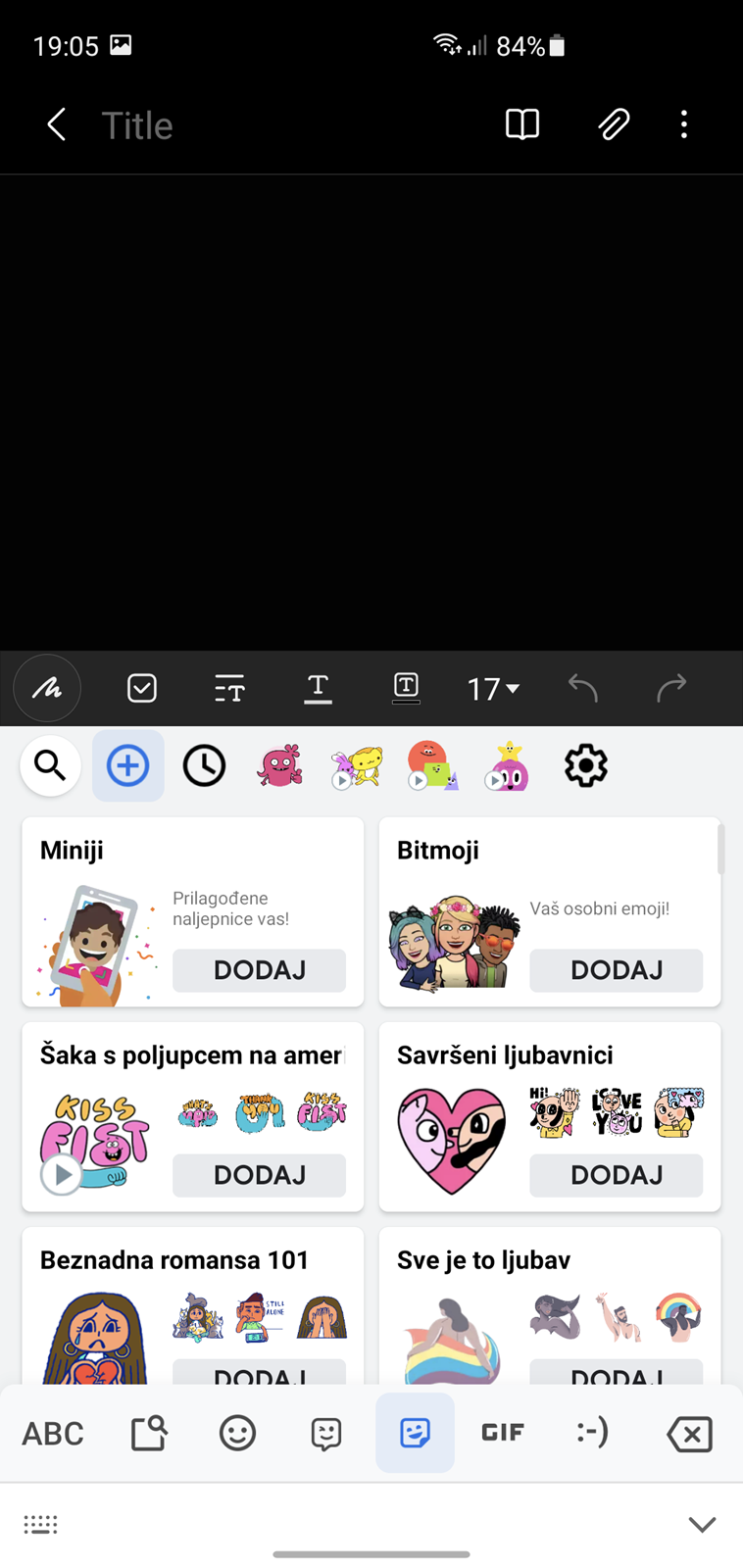Open the font size 17 dropdown
Screen dimensions: 743x1568
[x=493, y=689]
